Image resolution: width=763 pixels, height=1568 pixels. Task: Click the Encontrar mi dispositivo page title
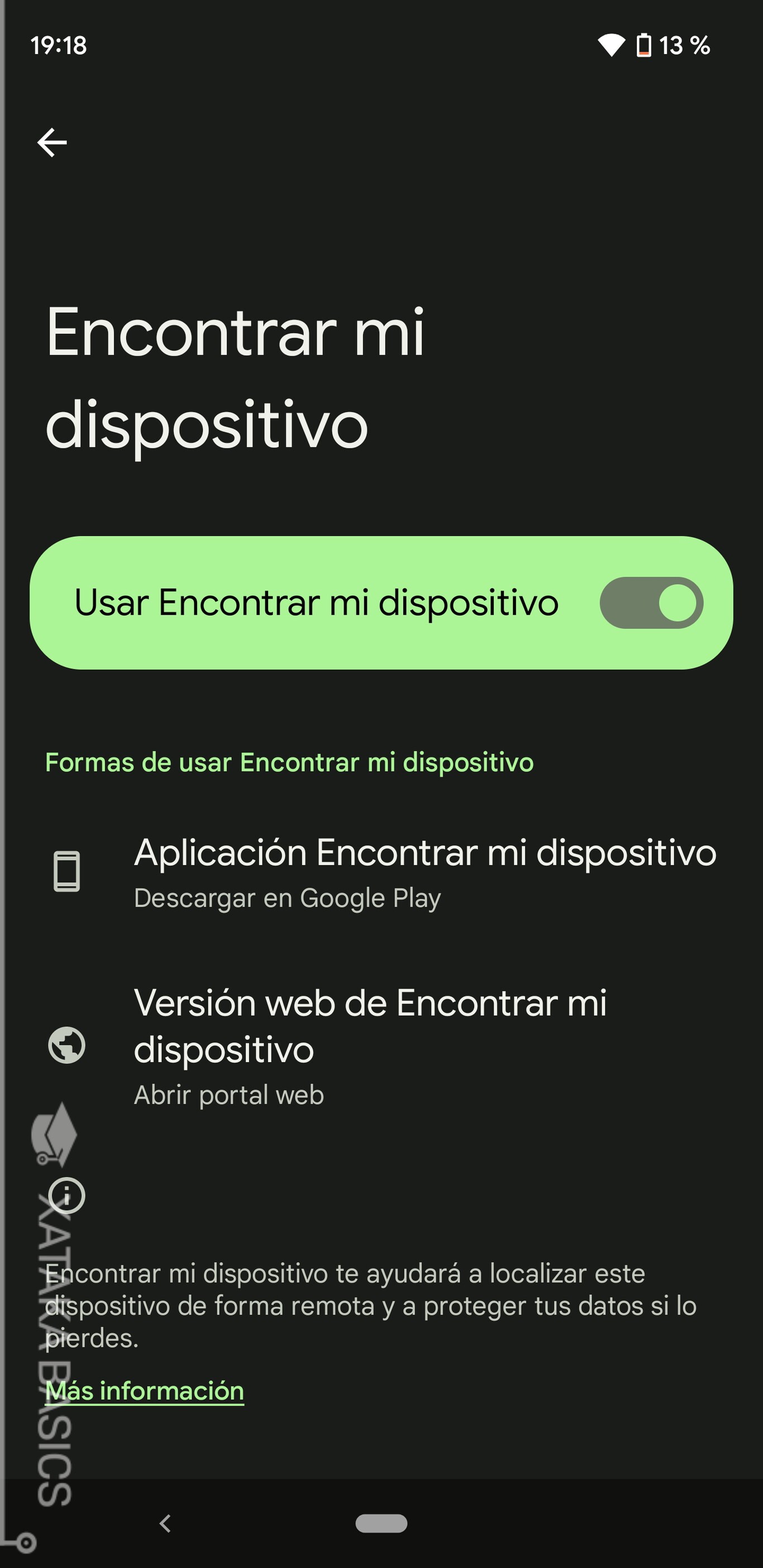237,377
